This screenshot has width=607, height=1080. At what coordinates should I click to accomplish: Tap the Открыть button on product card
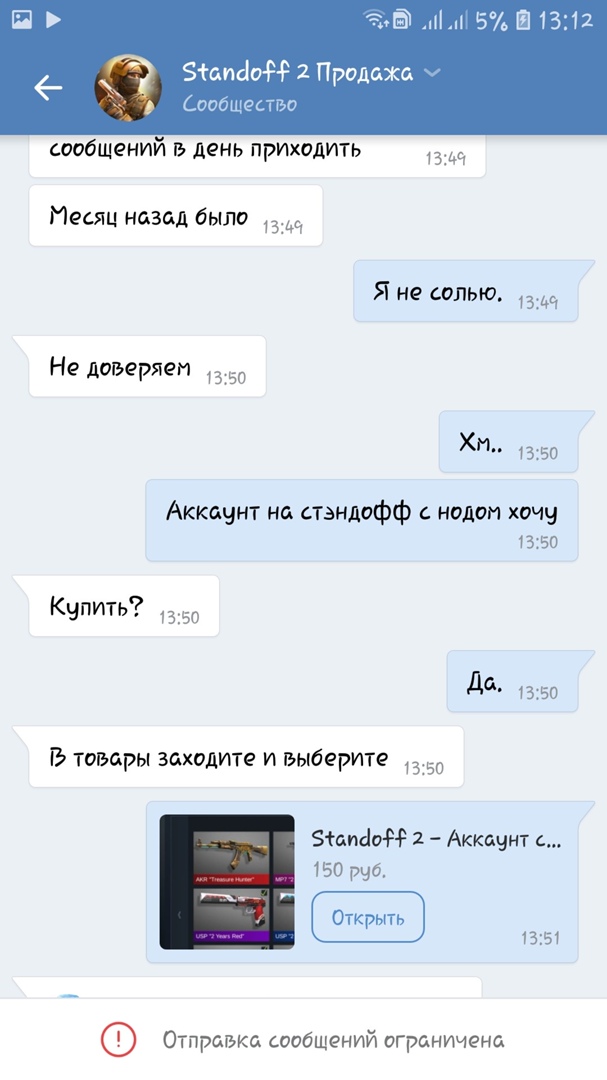click(x=368, y=917)
